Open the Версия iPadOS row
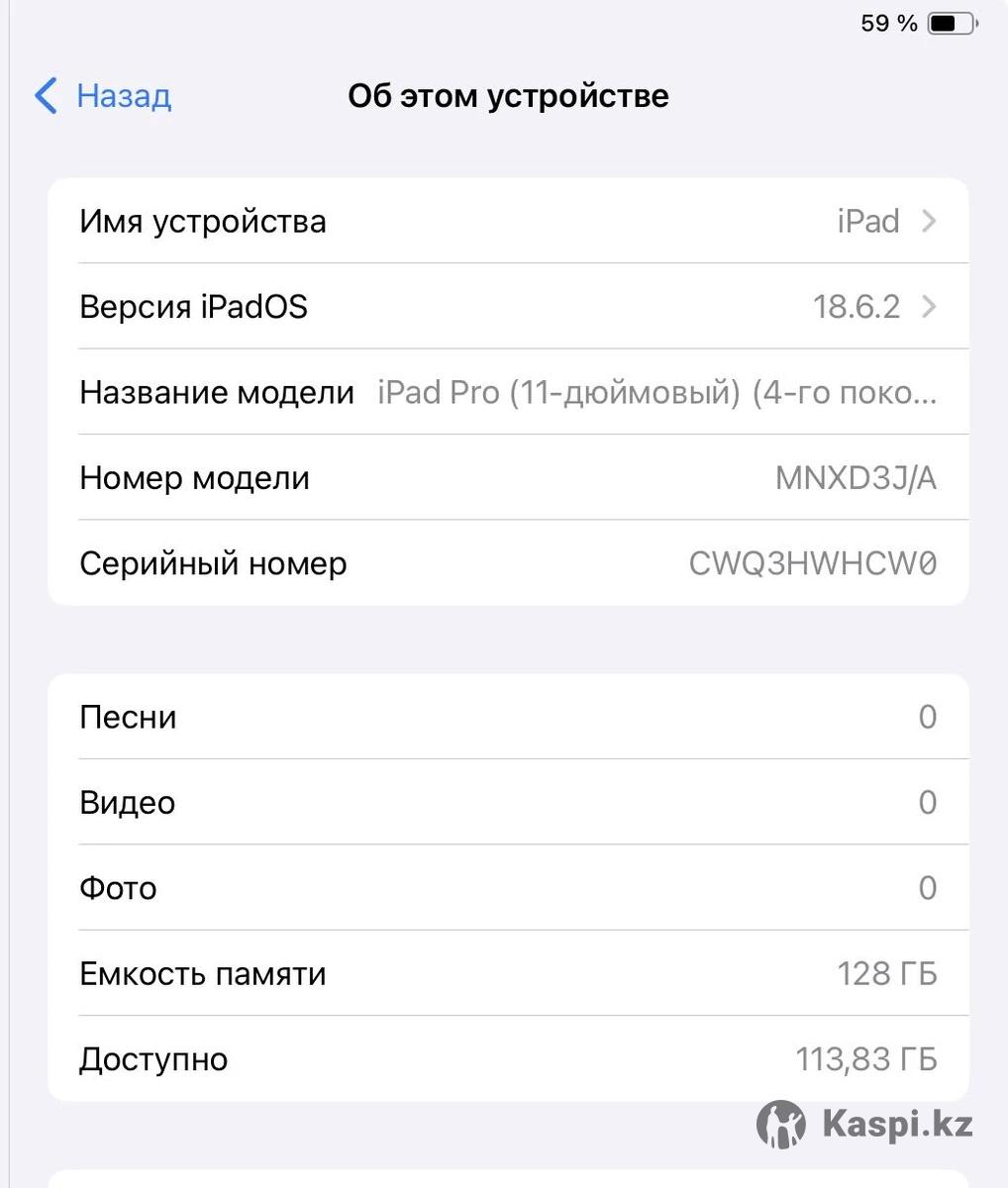1008x1188 pixels. point(507,307)
